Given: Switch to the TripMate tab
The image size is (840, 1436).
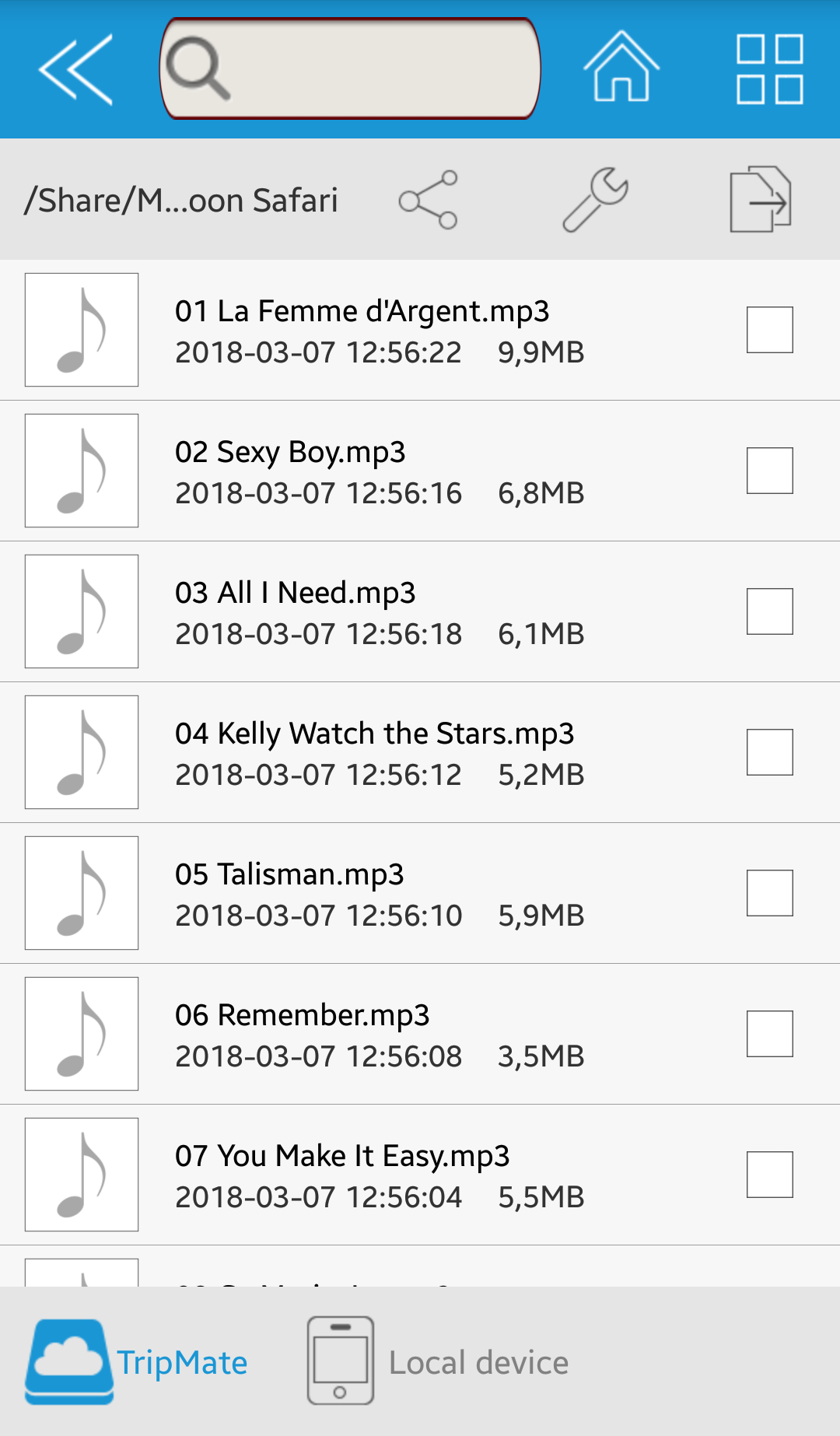Looking at the screenshot, I should [137, 1361].
